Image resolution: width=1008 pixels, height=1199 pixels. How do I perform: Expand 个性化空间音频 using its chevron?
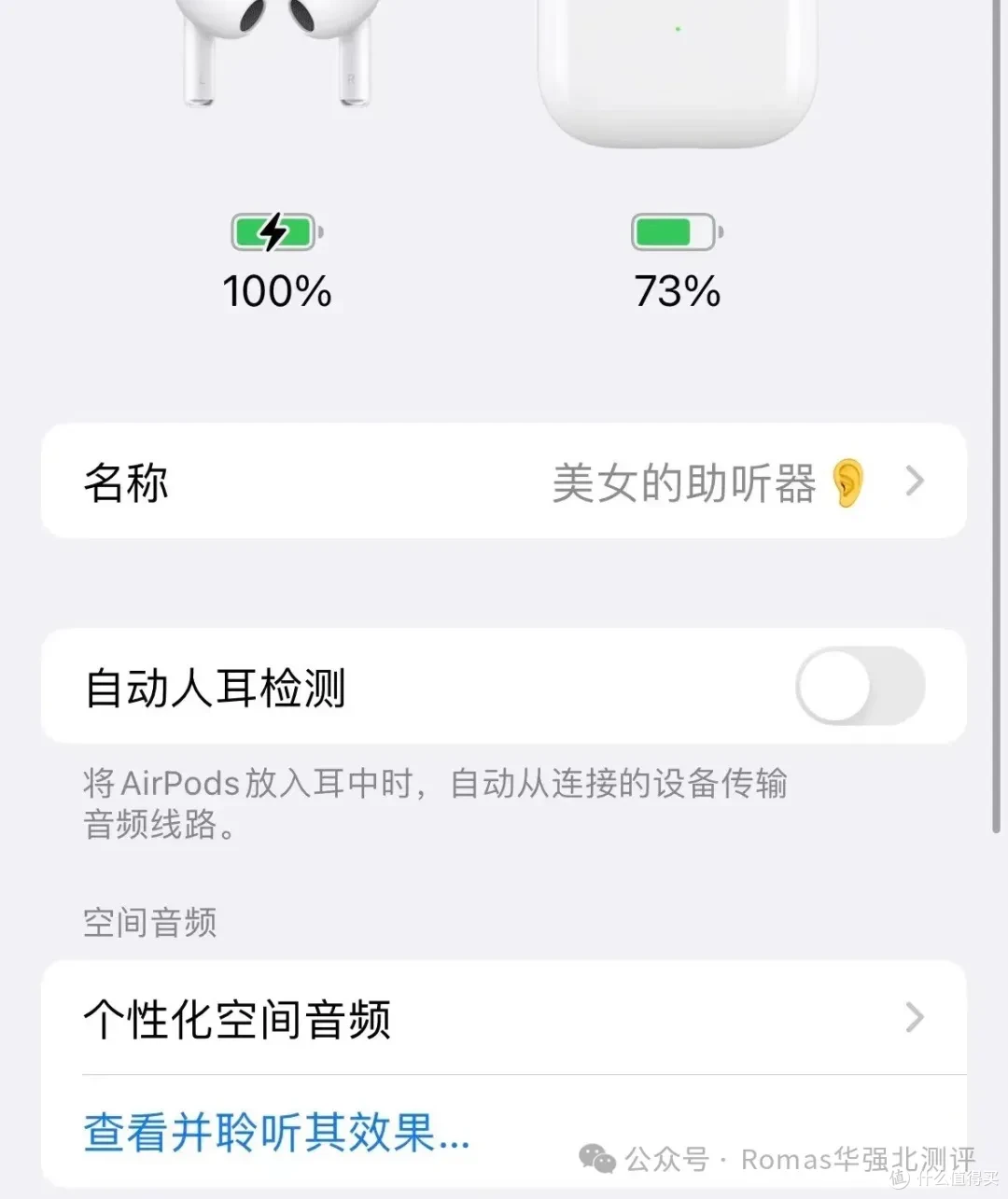pos(913,1019)
